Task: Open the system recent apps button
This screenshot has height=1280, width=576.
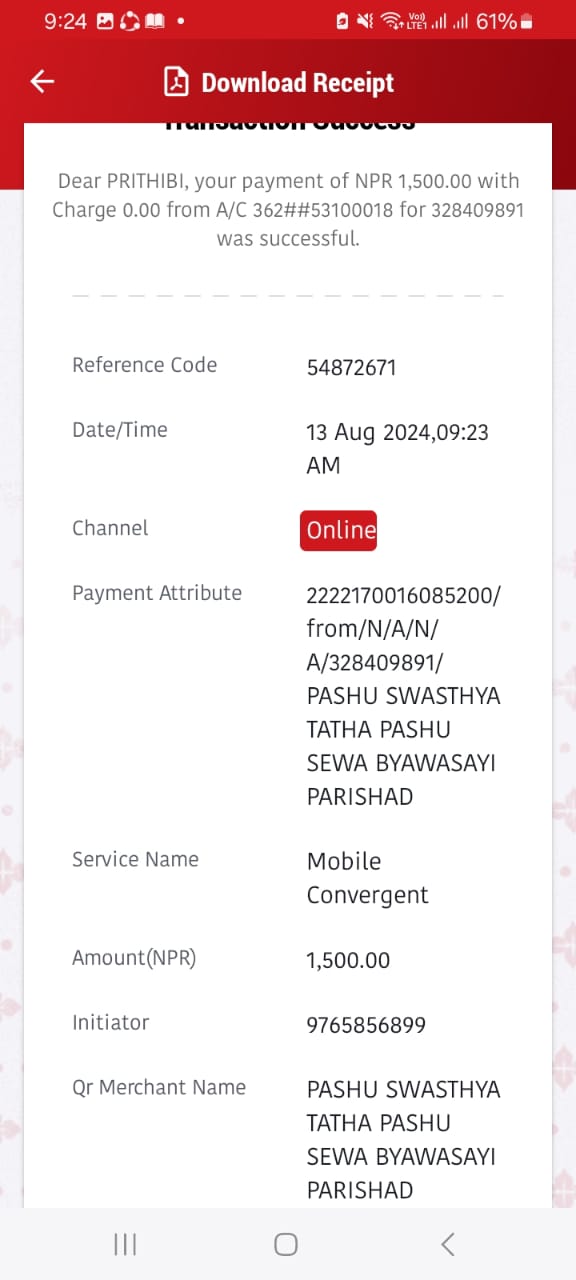Action: pyautogui.click(x=125, y=1244)
